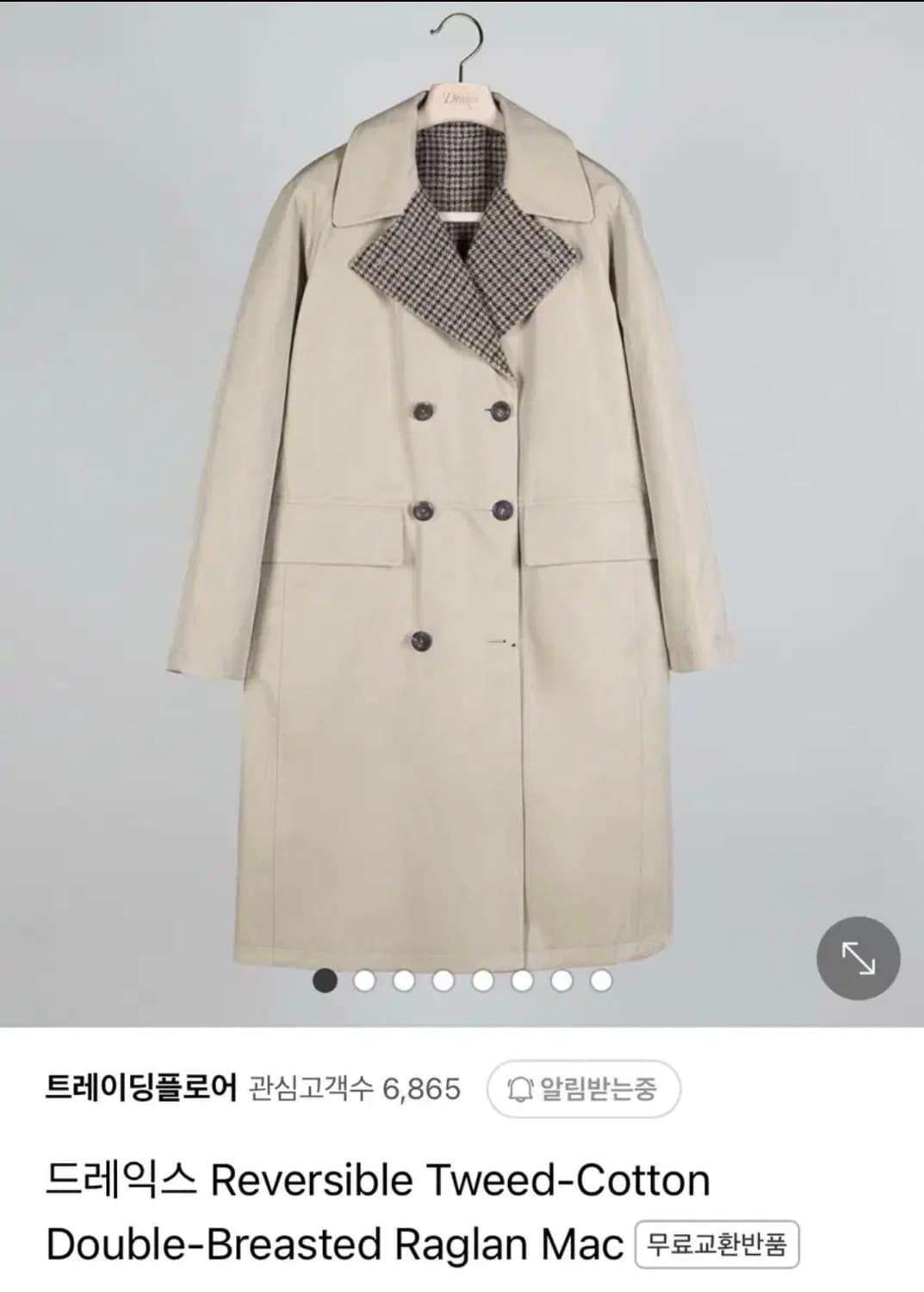Jump to the fourth product image dot
924x1292 pixels.
442,978
